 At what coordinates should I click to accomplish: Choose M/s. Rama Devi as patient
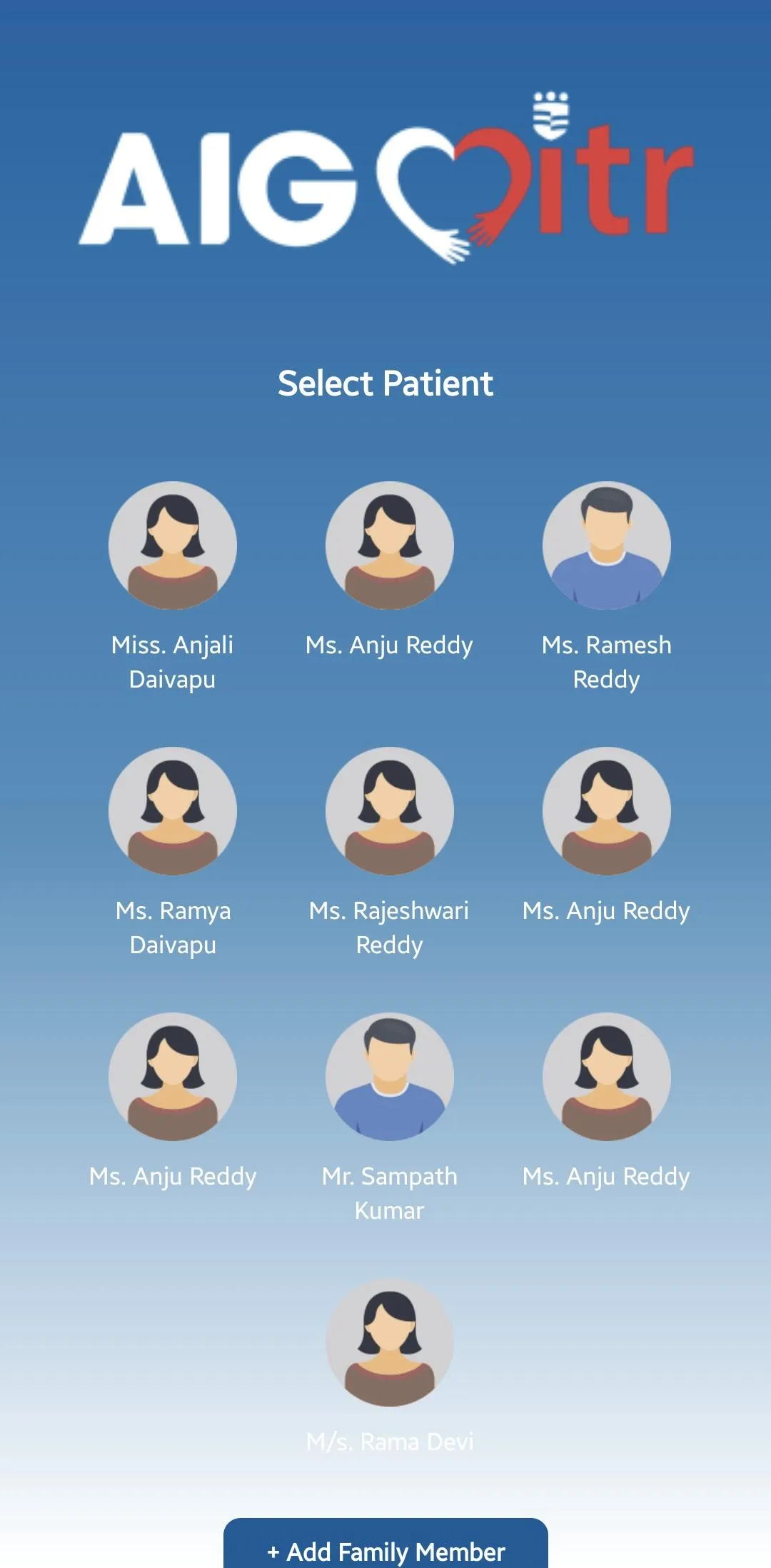(389, 1343)
